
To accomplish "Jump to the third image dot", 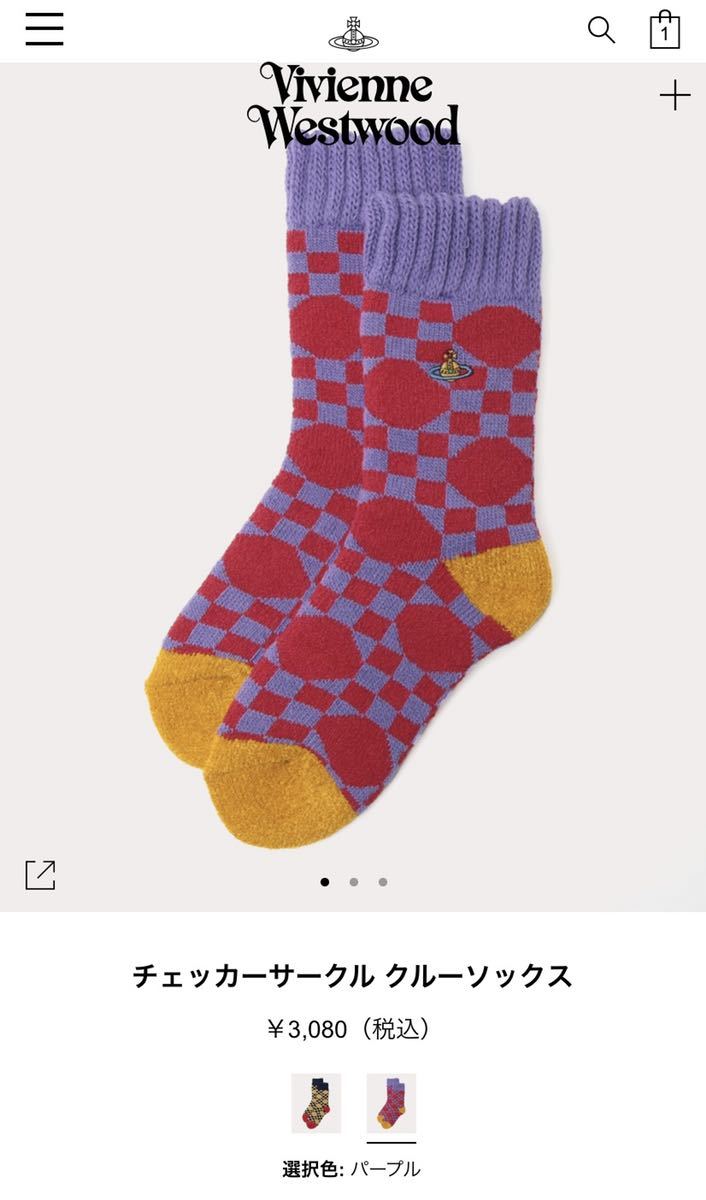I will (383, 882).
